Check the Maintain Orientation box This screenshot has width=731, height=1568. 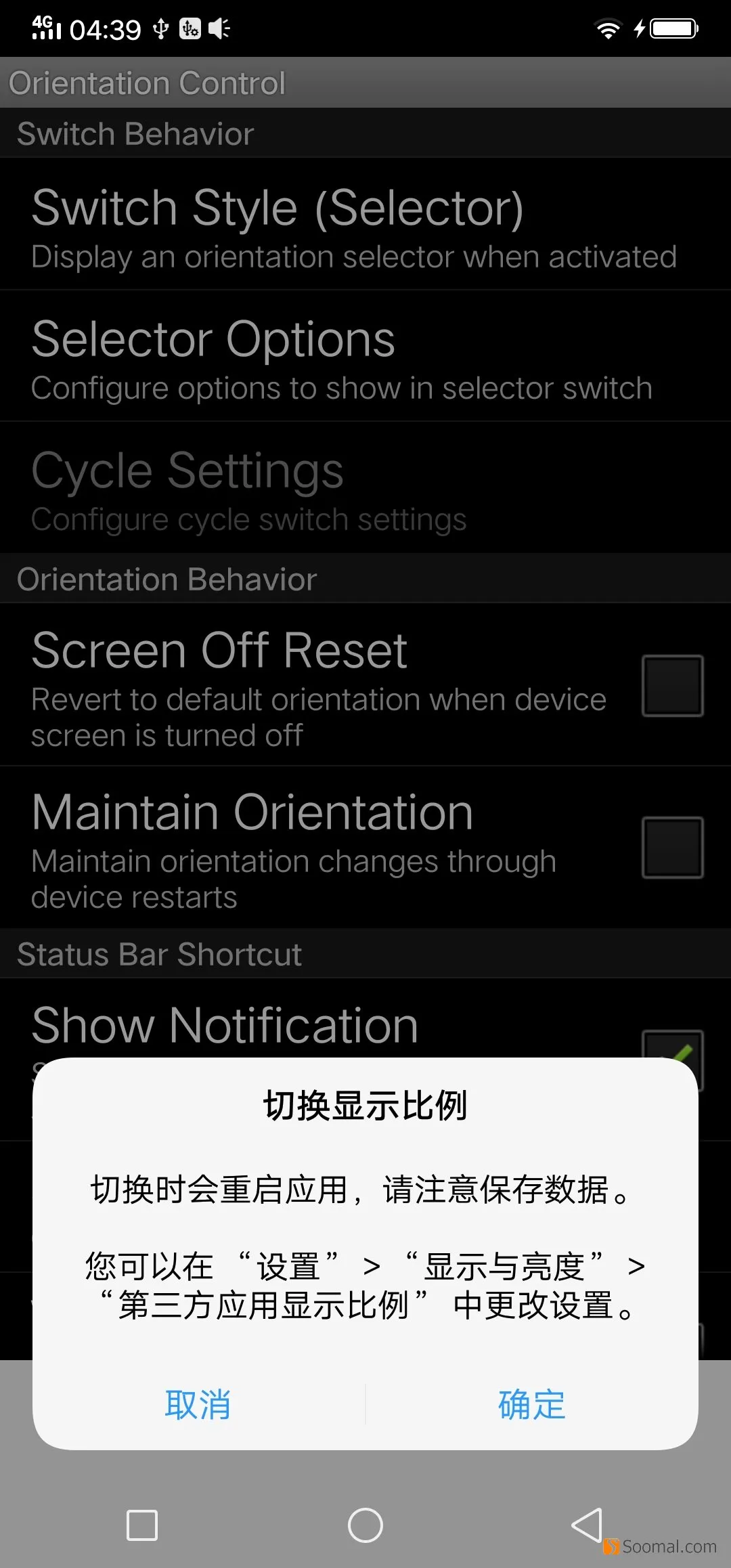673,848
